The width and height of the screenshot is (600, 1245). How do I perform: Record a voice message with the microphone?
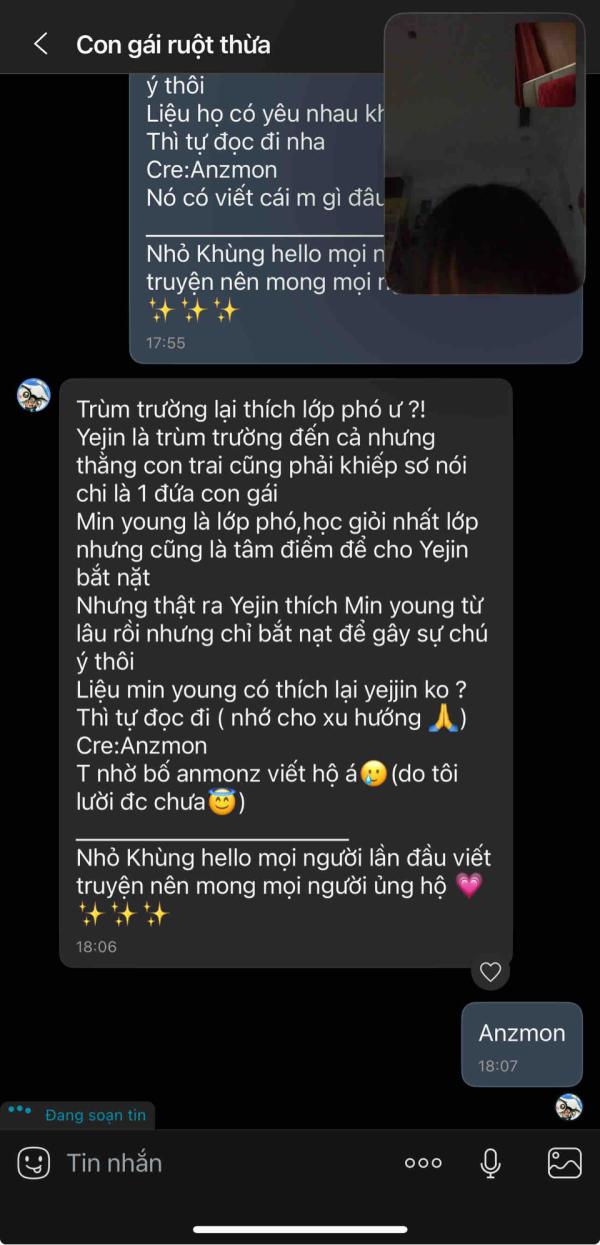point(490,1162)
